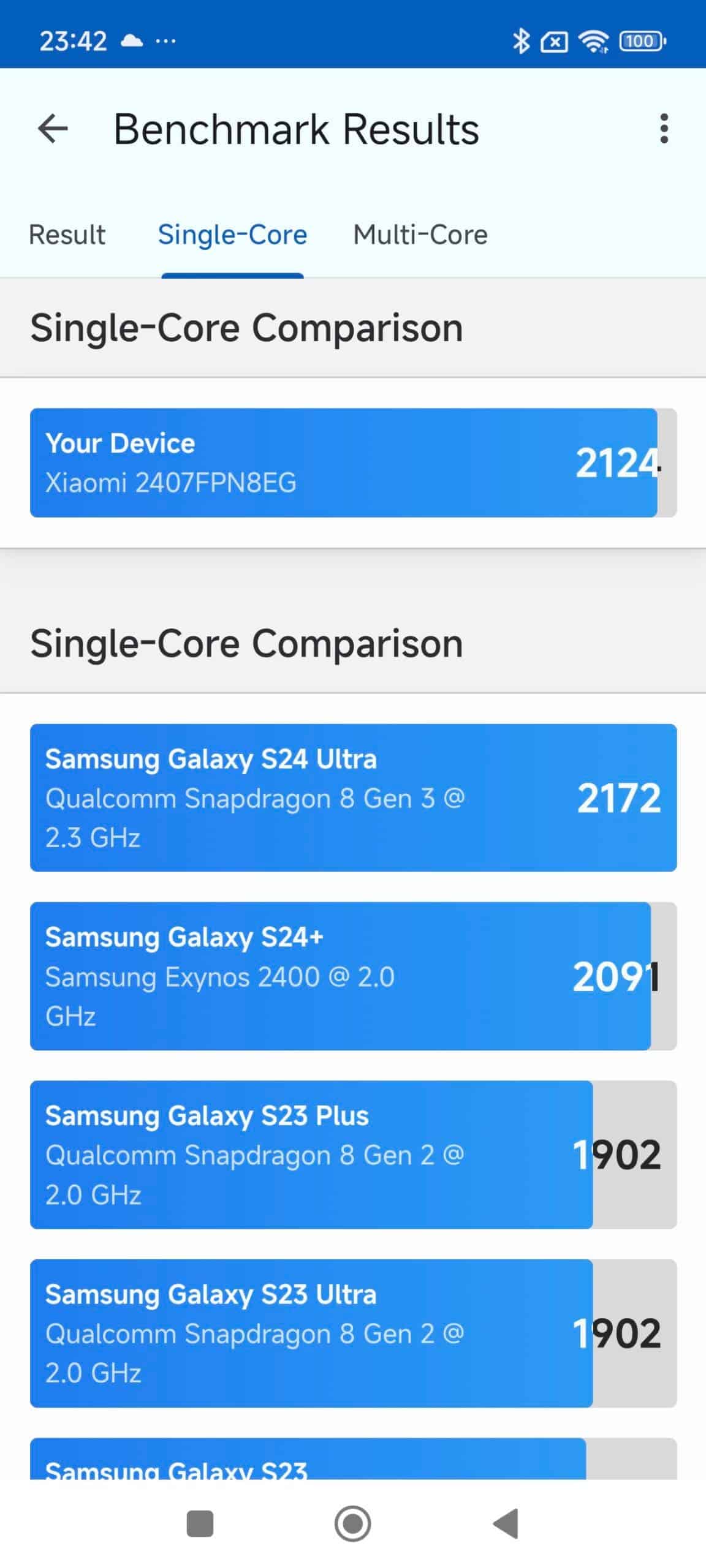Switch to the Multi-Core tab
Screen dimensions: 706x1568
tap(420, 235)
